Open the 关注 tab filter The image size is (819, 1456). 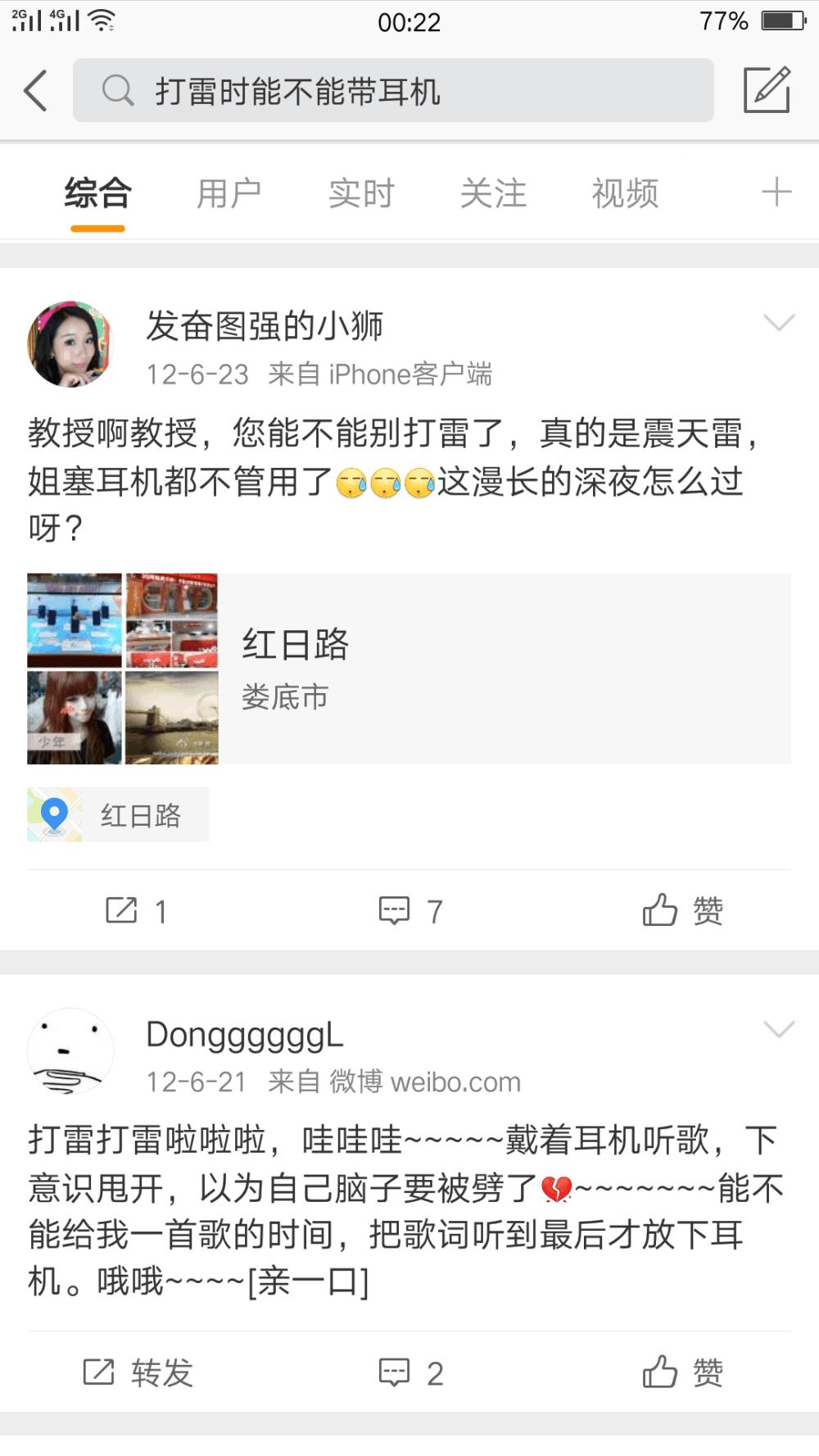tap(493, 192)
